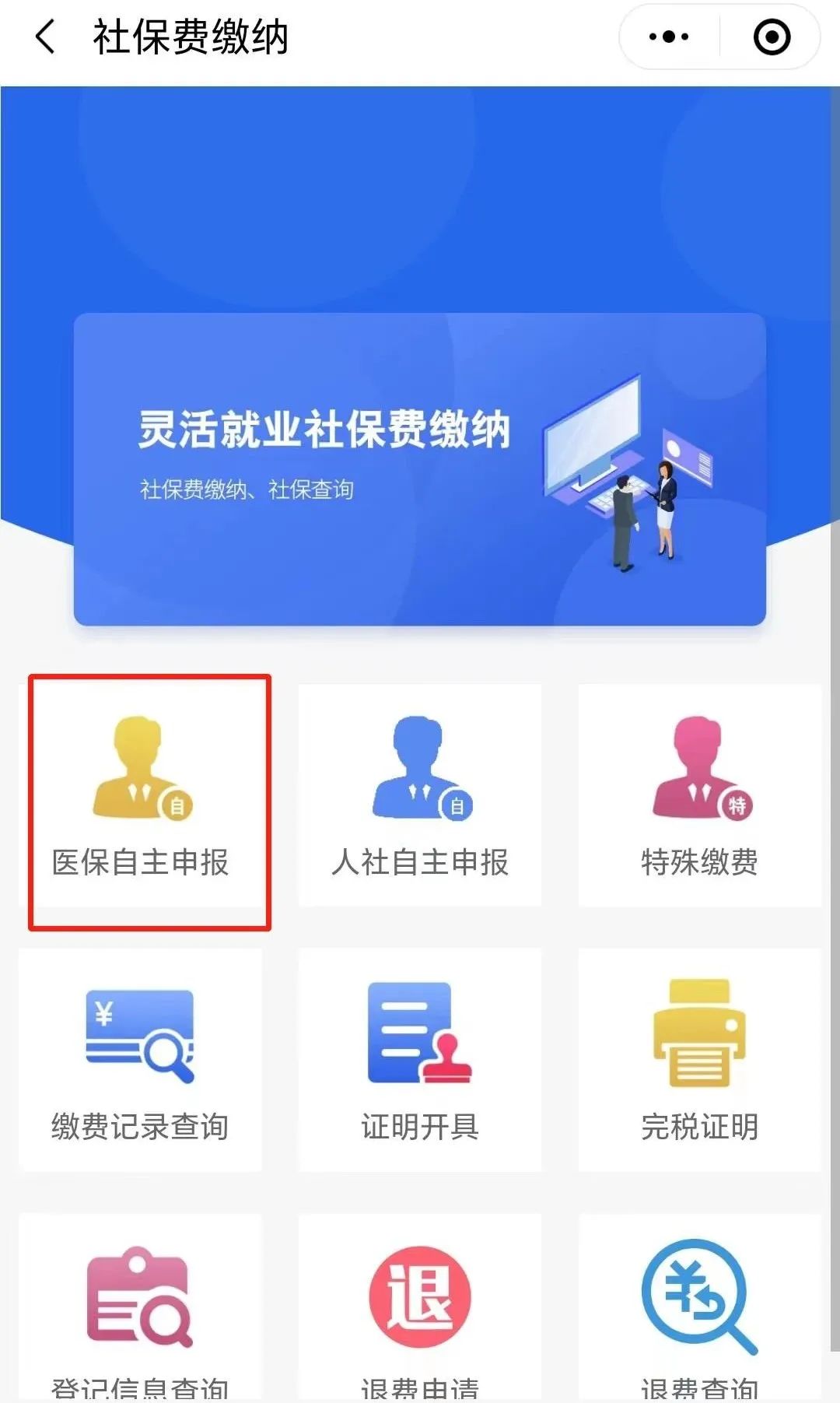Image resolution: width=840 pixels, height=1403 pixels.
Task: Open the 灵活就业社保费缴纳 banner
Action: pos(420,469)
